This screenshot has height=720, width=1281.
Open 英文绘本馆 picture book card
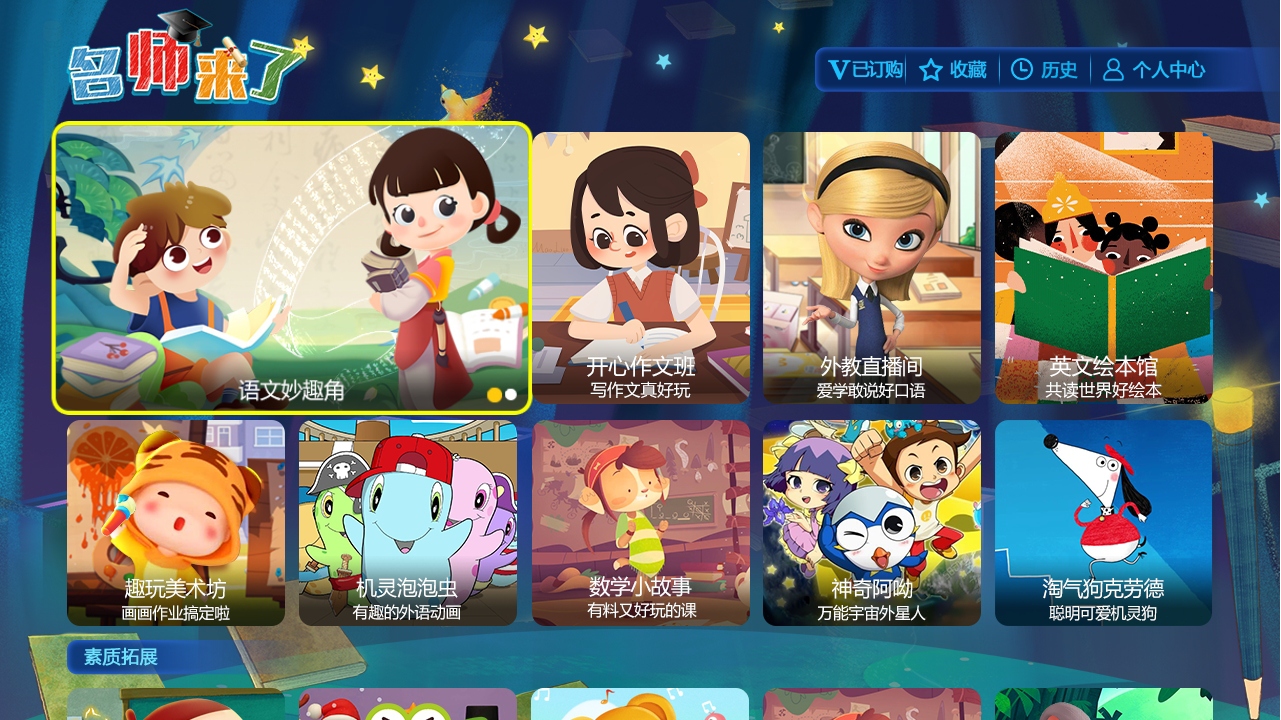tap(1103, 267)
